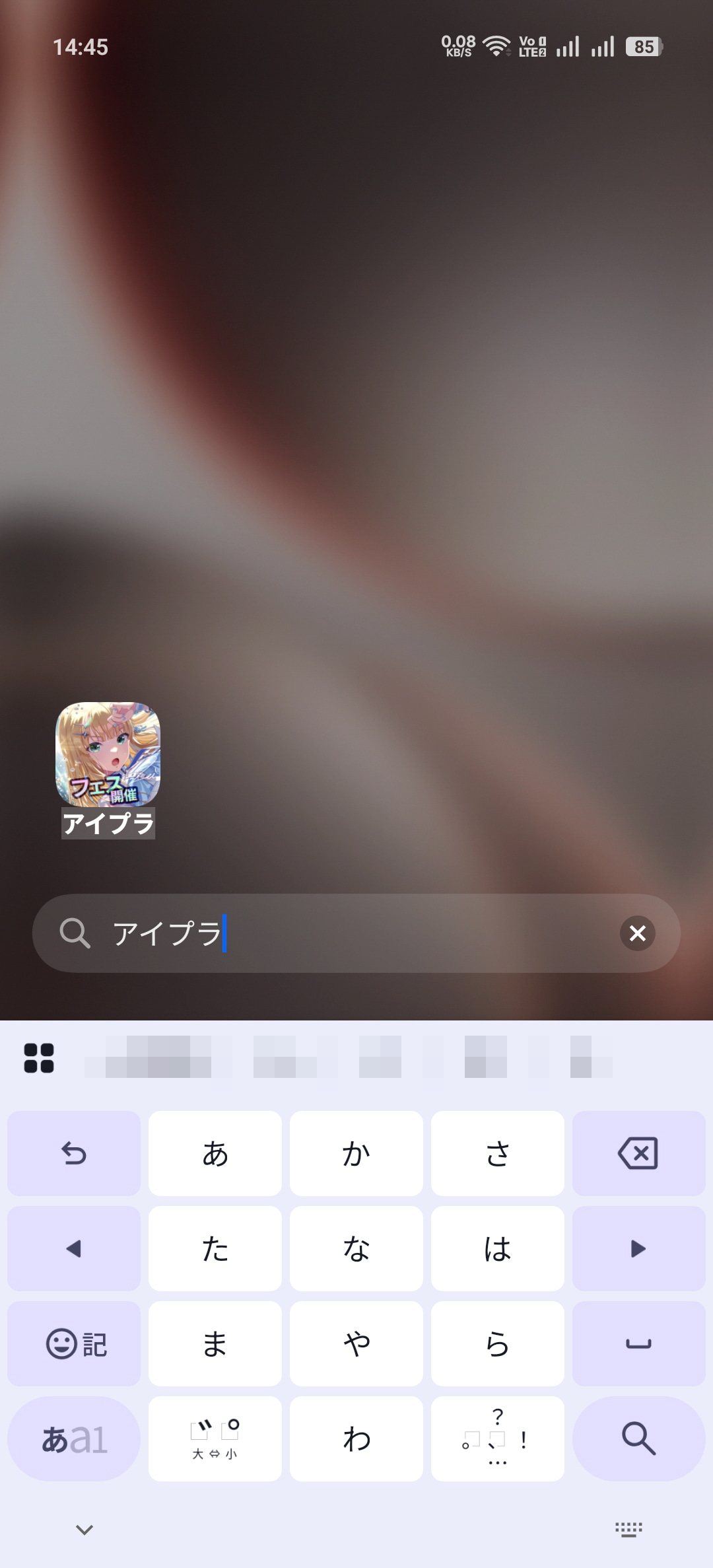The width and height of the screenshot is (713, 1568).
Task: Tap the ま key
Action: (x=215, y=1343)
